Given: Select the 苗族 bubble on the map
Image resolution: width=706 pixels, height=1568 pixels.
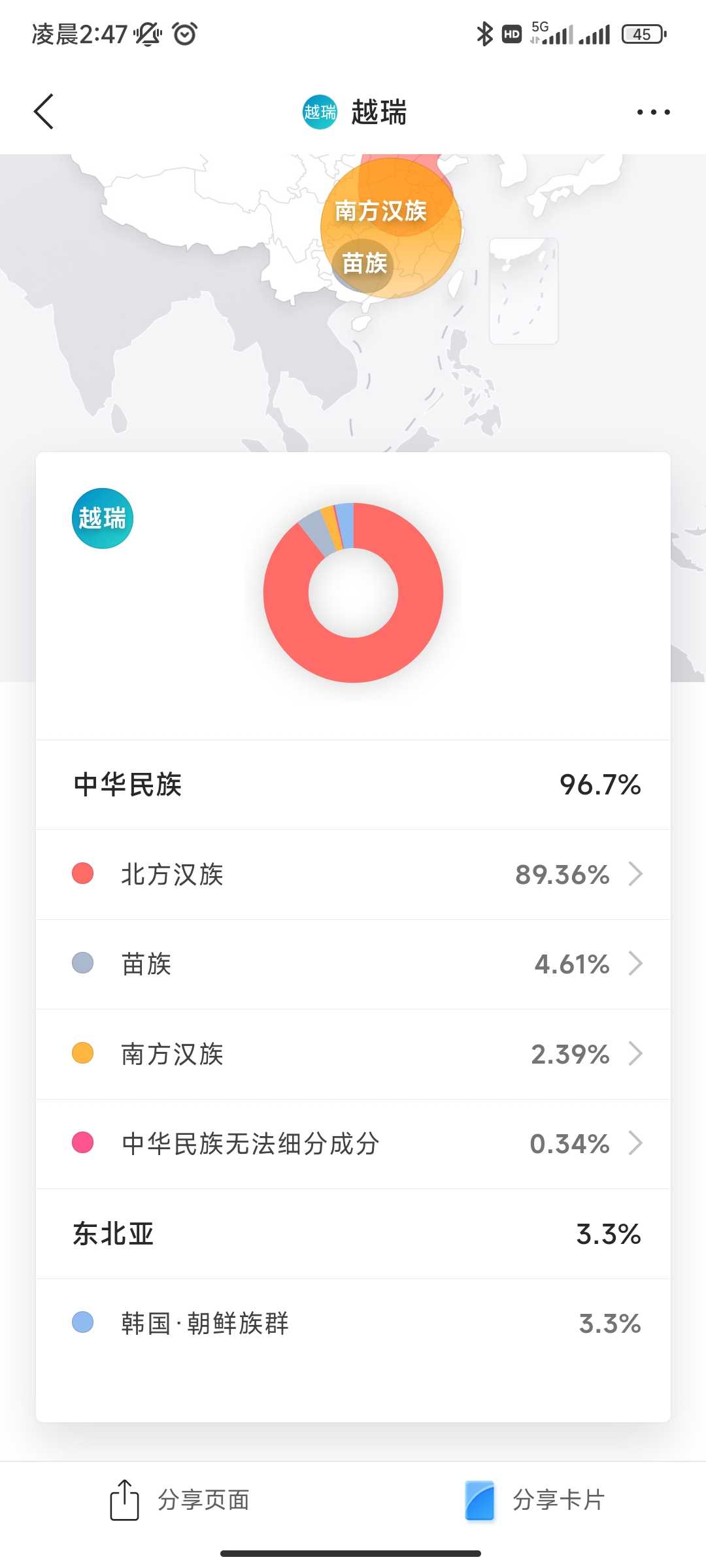Looking at the screenshot, I should click(x=363, y=265).
